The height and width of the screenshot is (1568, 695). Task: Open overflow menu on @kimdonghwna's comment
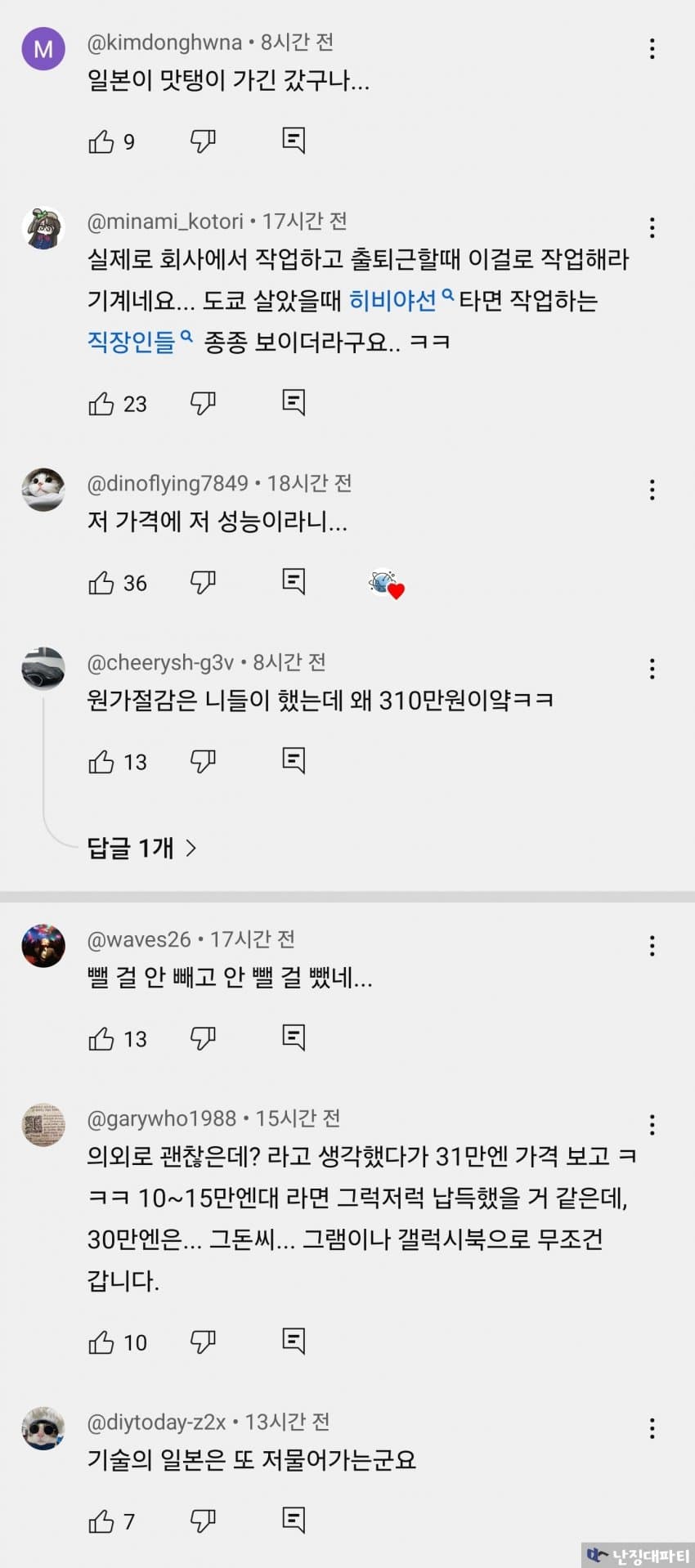tap(652, 49)
